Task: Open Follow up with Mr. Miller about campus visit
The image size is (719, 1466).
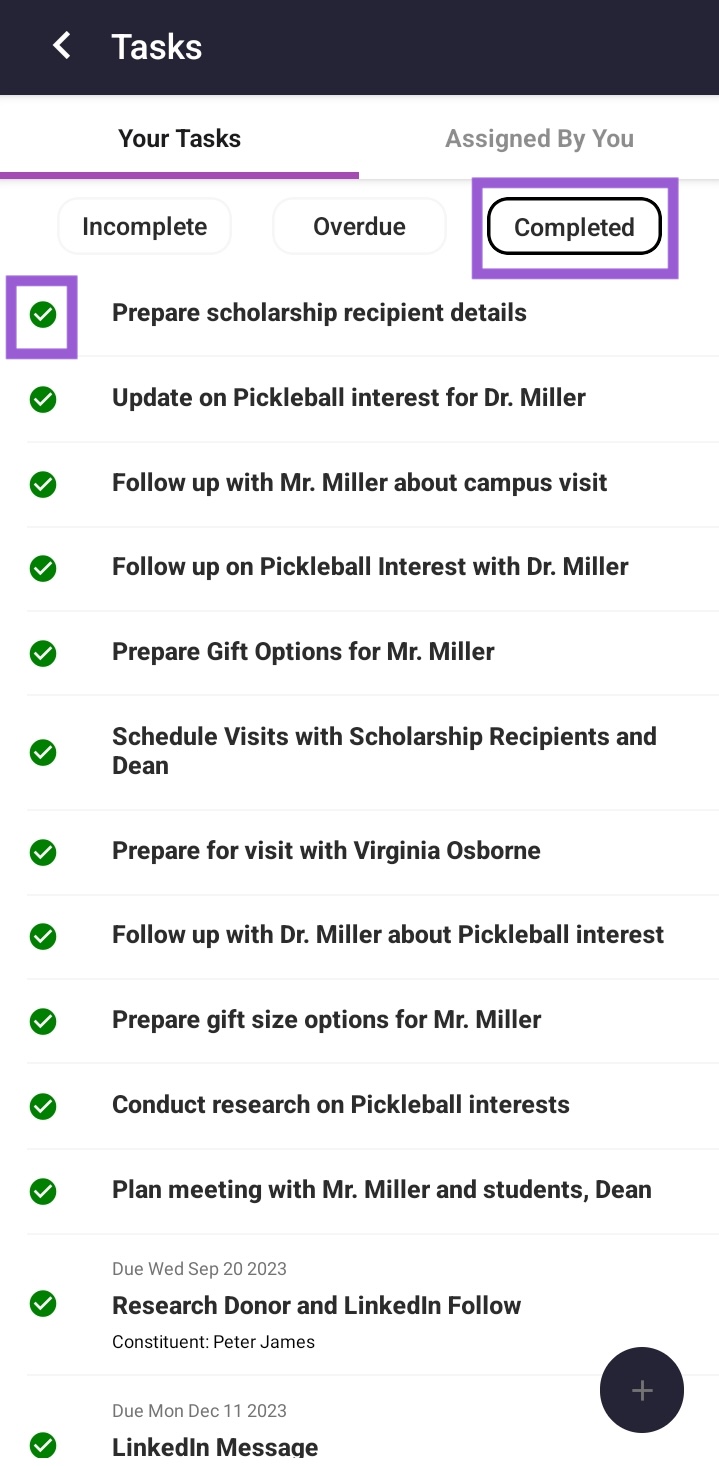Action: click(x=359, y=482)
